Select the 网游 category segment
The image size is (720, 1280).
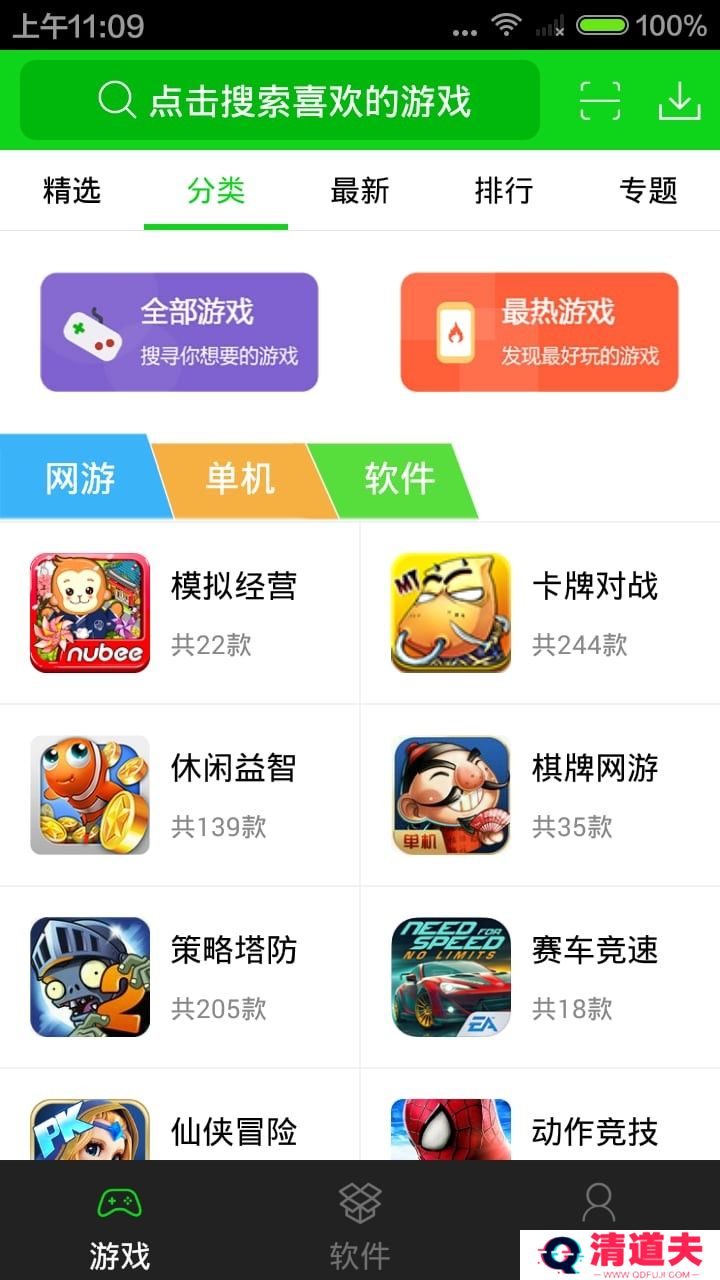(x=80, y=479)
